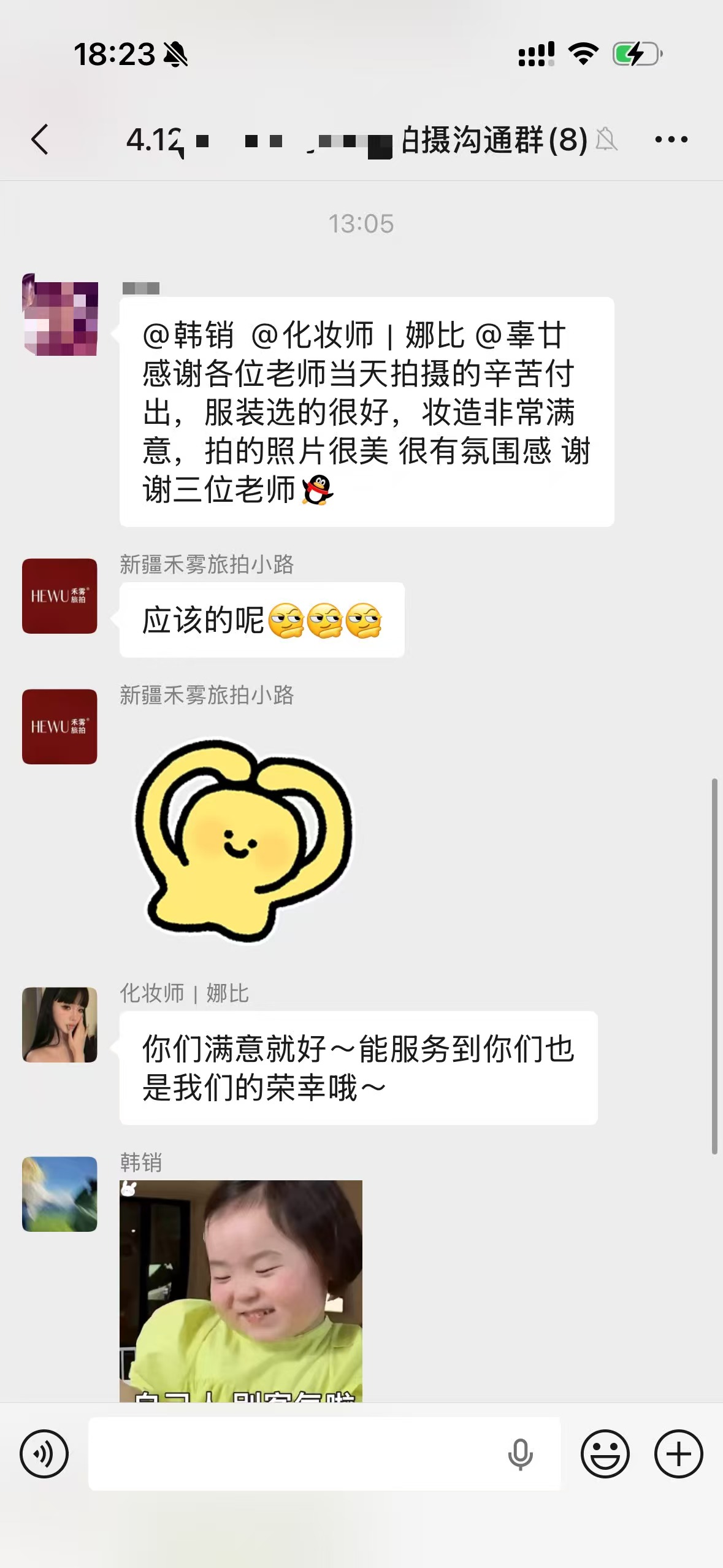Open the emoji sticker panel
Image resolution: width=723 pixels, height=1568 pixels.
tap(605, 1454)
